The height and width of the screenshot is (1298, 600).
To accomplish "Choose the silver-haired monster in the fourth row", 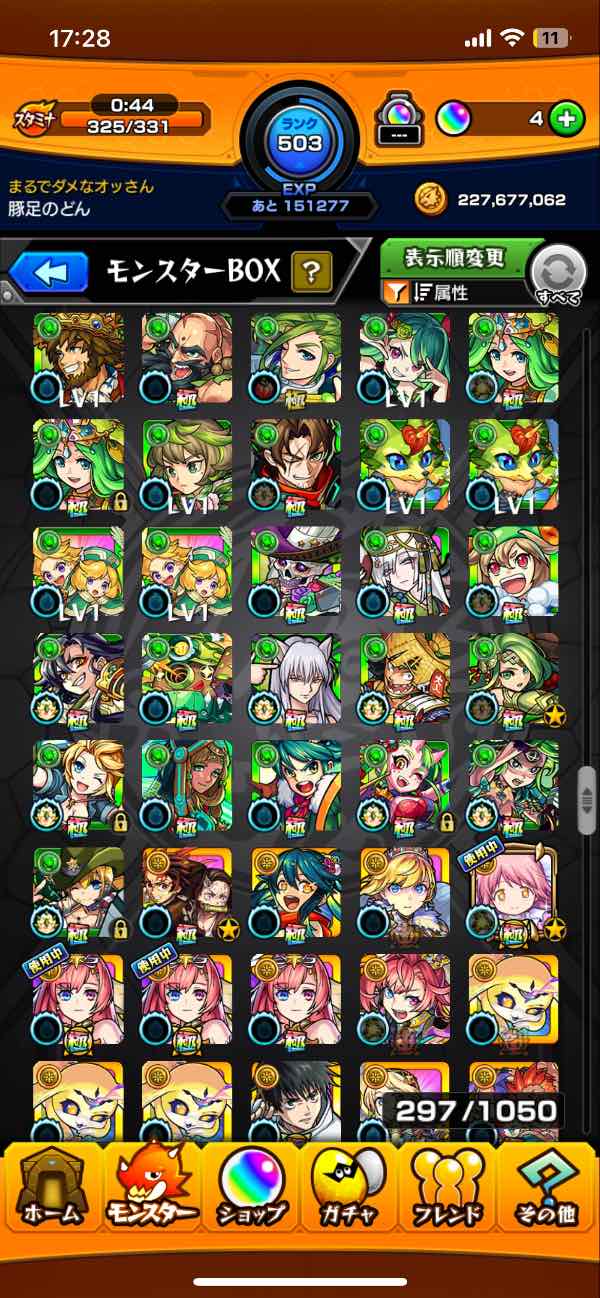I will click(295, 678).
